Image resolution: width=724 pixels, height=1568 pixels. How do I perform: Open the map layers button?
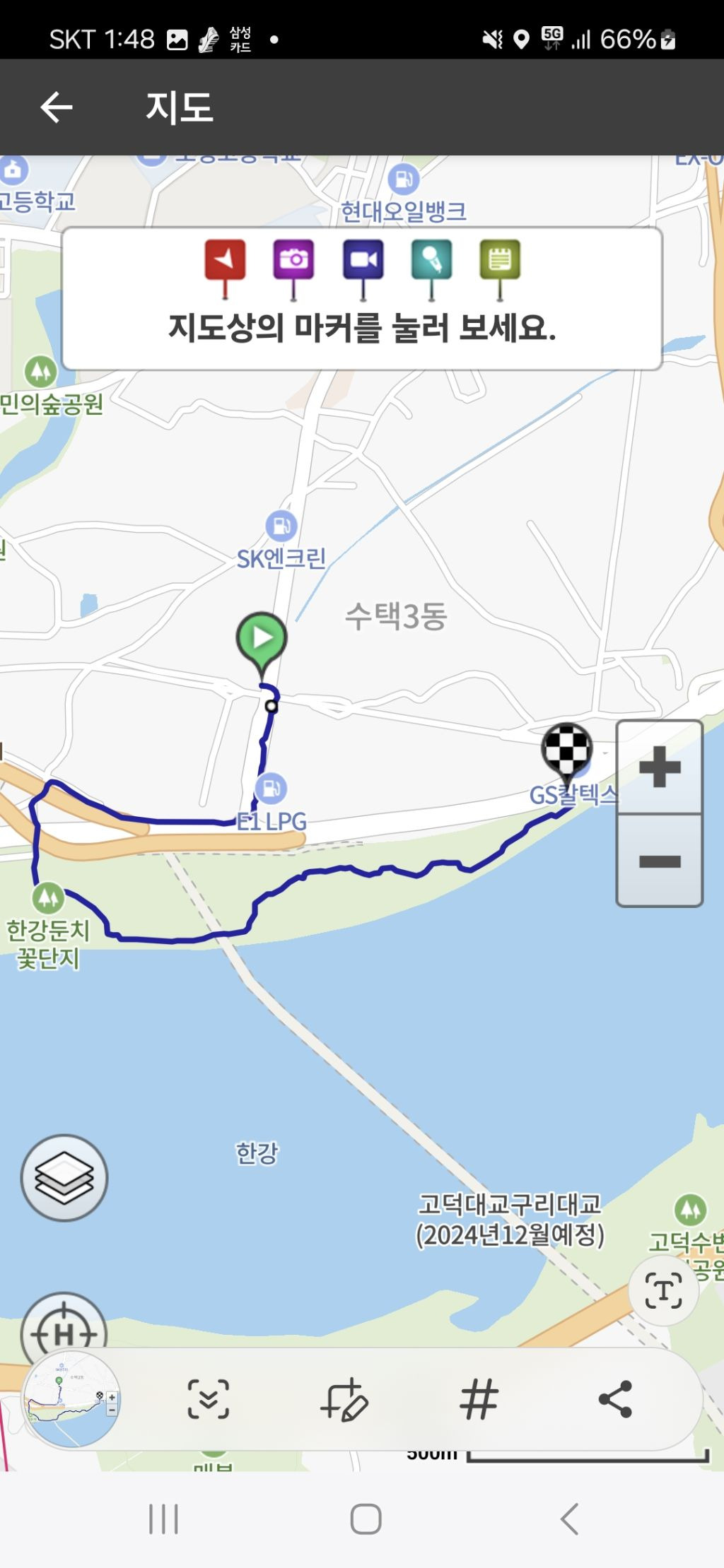(64, 1178)
